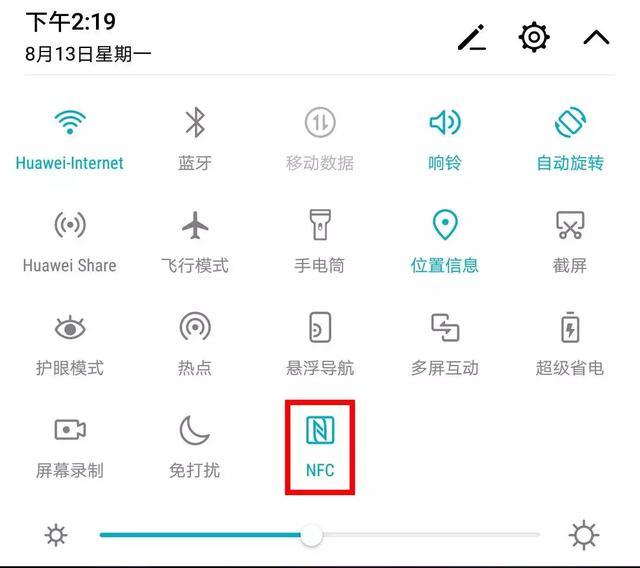Open system settings gear
Image resolution: width=640 pixels, height=568 pixels.
(534, 38)
